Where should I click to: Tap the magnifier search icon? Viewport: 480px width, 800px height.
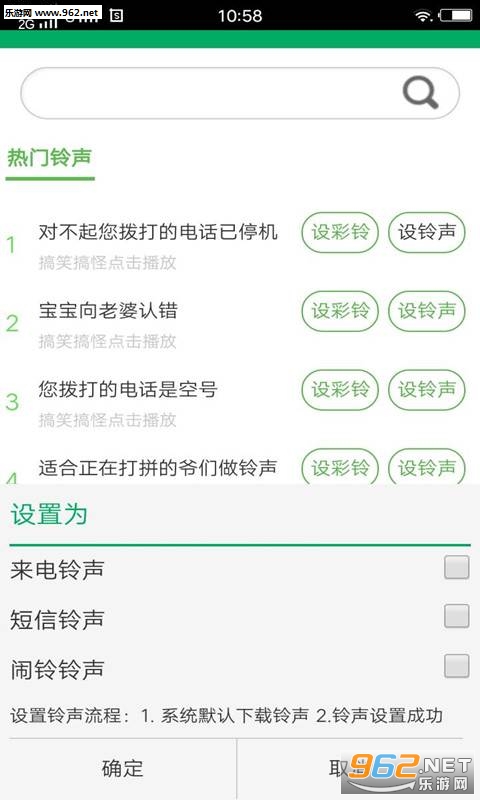(420, 93)
